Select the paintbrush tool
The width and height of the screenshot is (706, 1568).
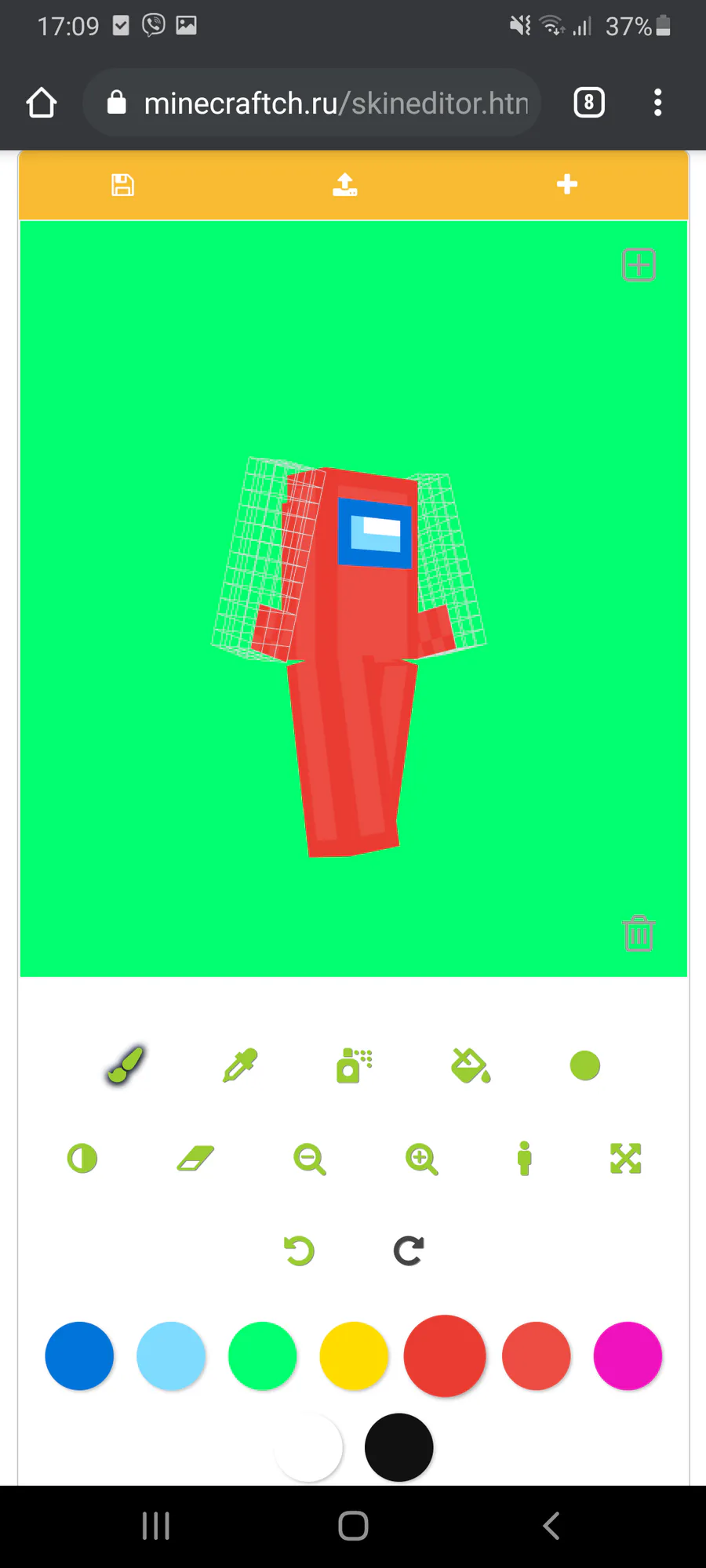[x=126, y=1065]
